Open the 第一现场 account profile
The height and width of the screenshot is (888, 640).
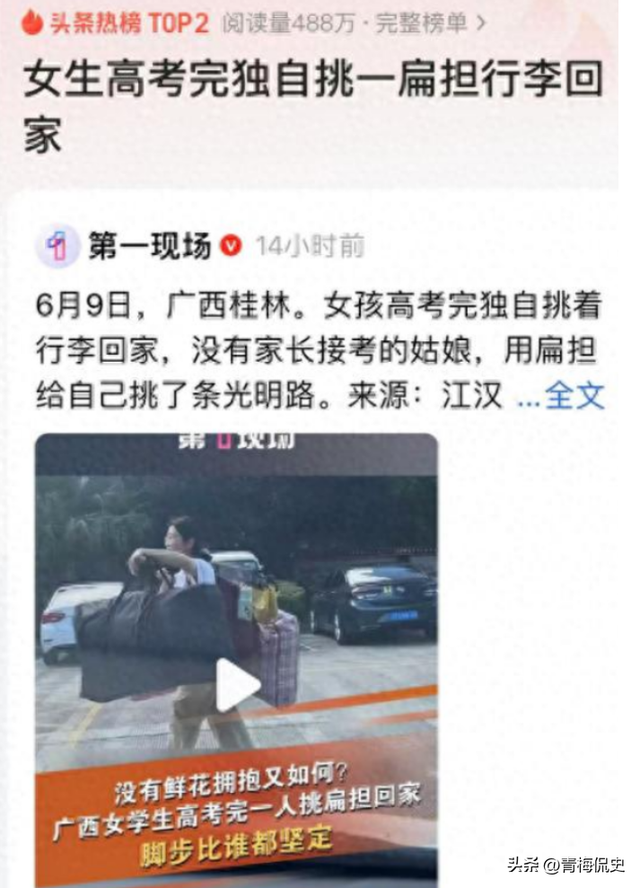(x=148, y=246)
